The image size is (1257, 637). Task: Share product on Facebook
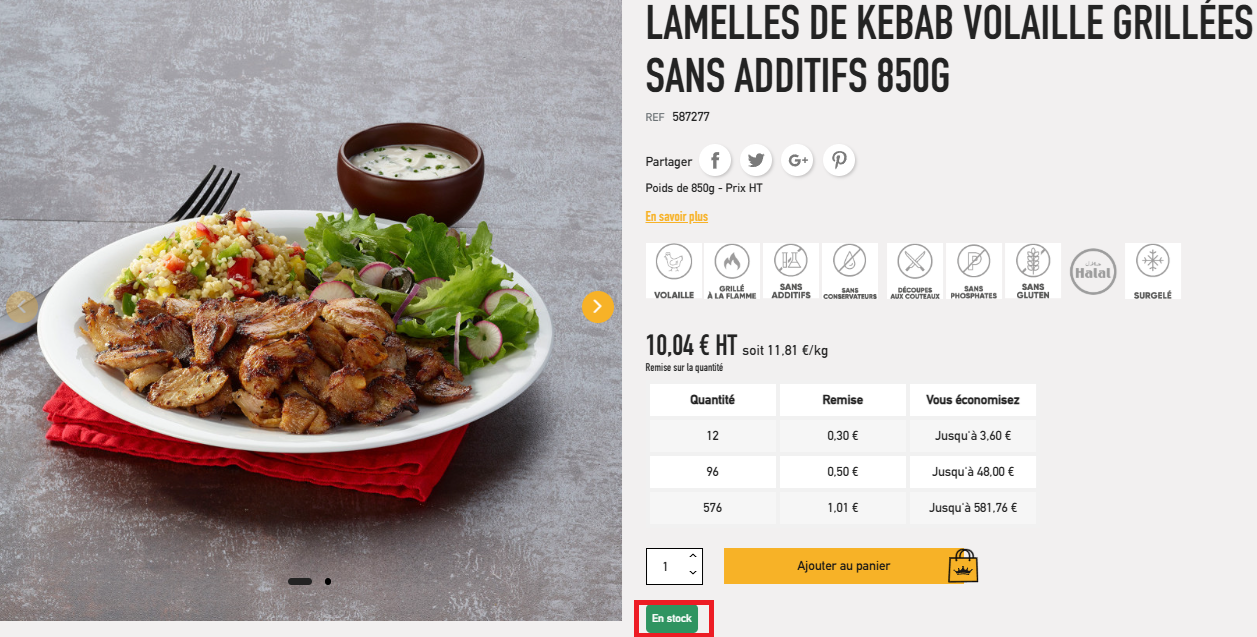715,160
